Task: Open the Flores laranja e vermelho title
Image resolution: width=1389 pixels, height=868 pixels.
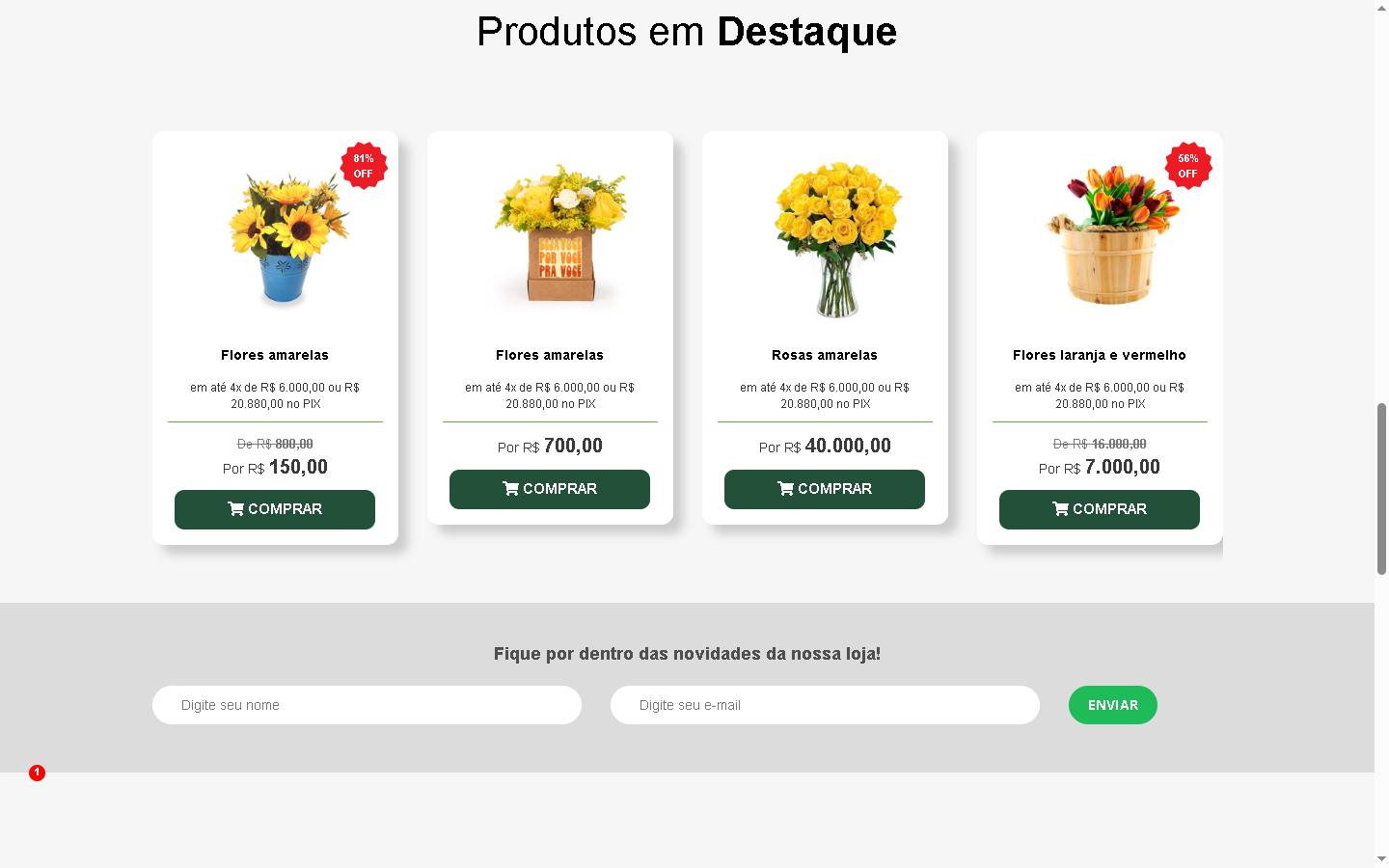Action: [1099, 355]
